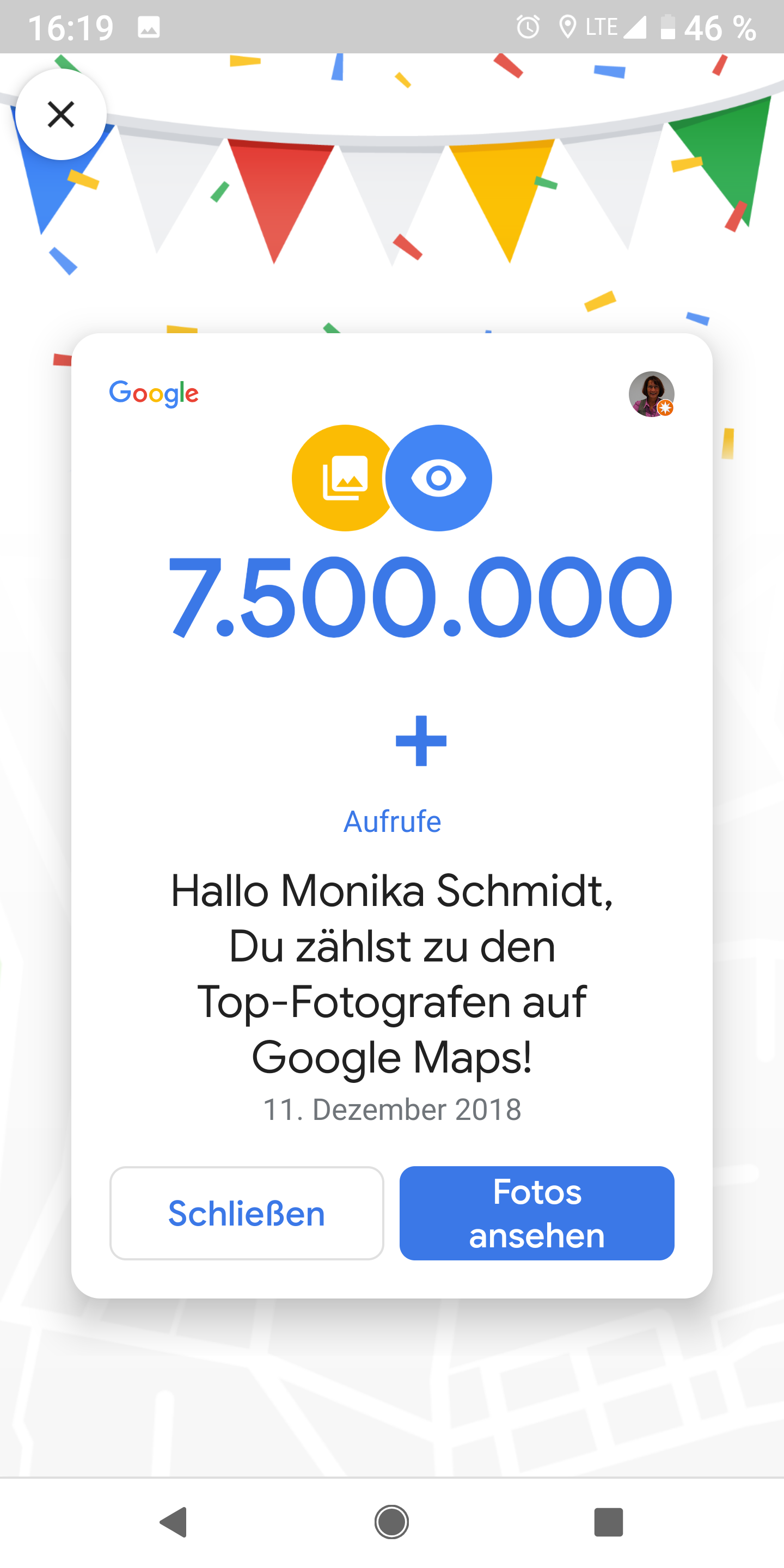Go back with the system back button
784x1568 pixels.
[x=174, y=1522]
